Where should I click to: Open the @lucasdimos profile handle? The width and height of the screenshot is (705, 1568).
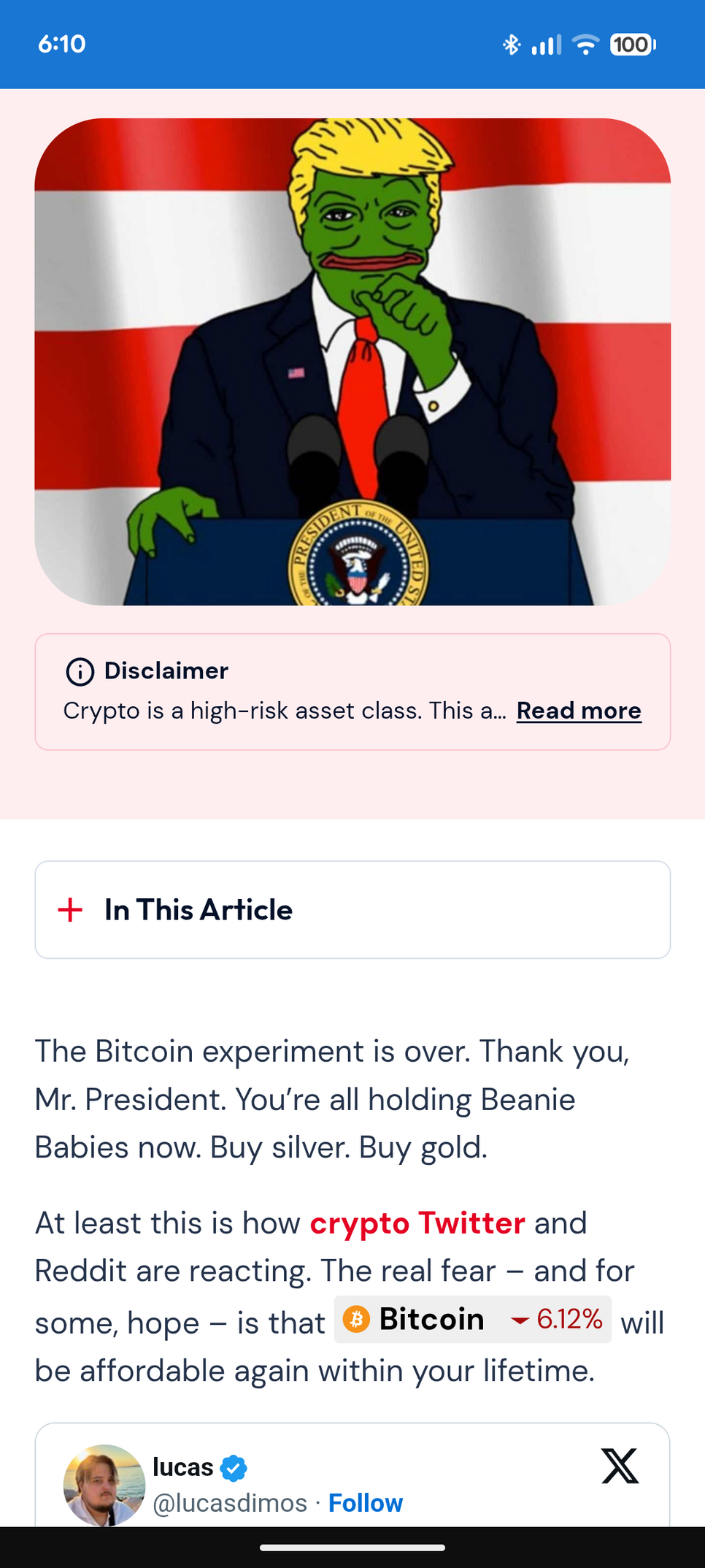click(230, 1503)
